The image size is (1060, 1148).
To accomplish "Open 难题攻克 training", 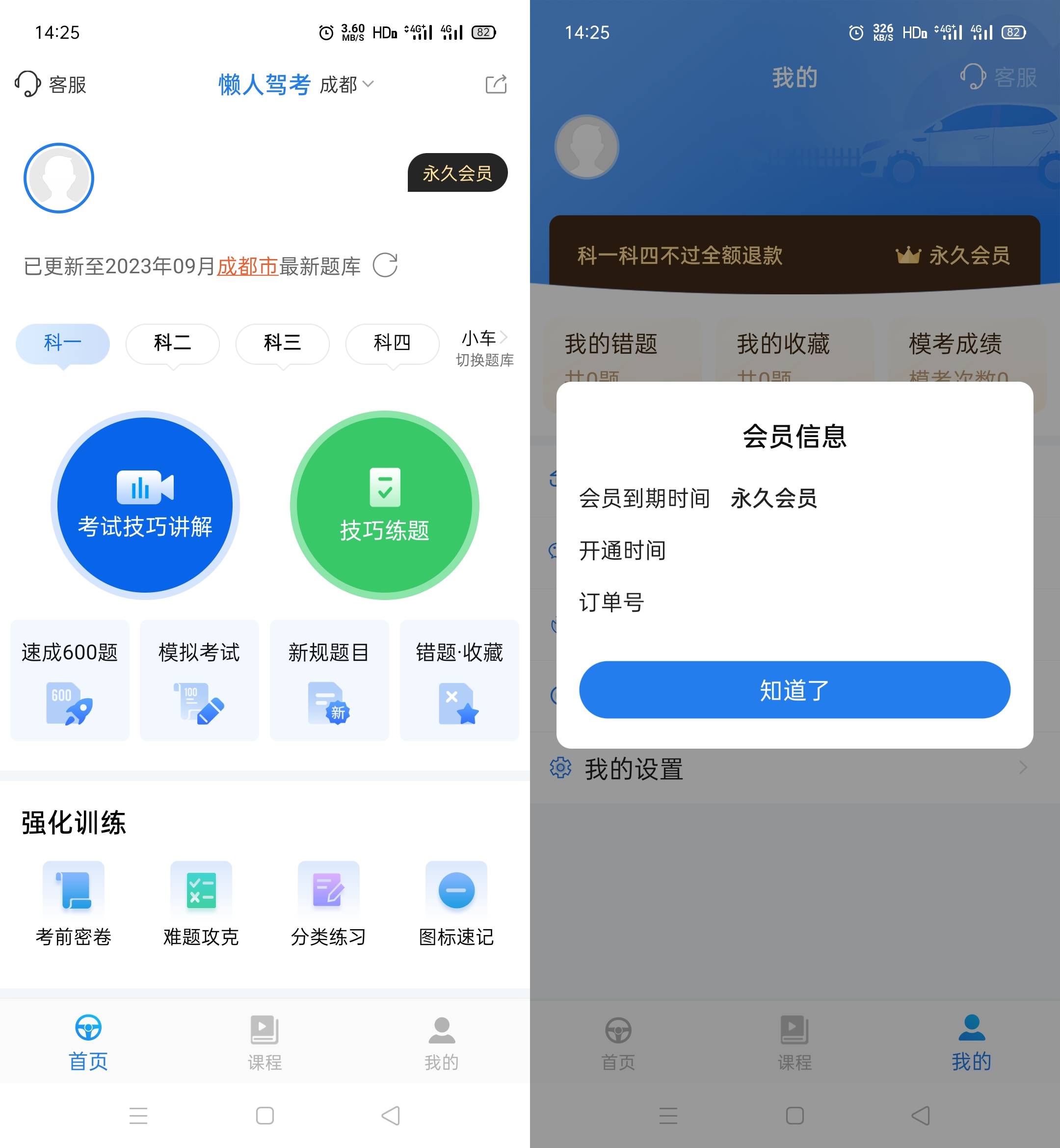I will tap(201, 904).
